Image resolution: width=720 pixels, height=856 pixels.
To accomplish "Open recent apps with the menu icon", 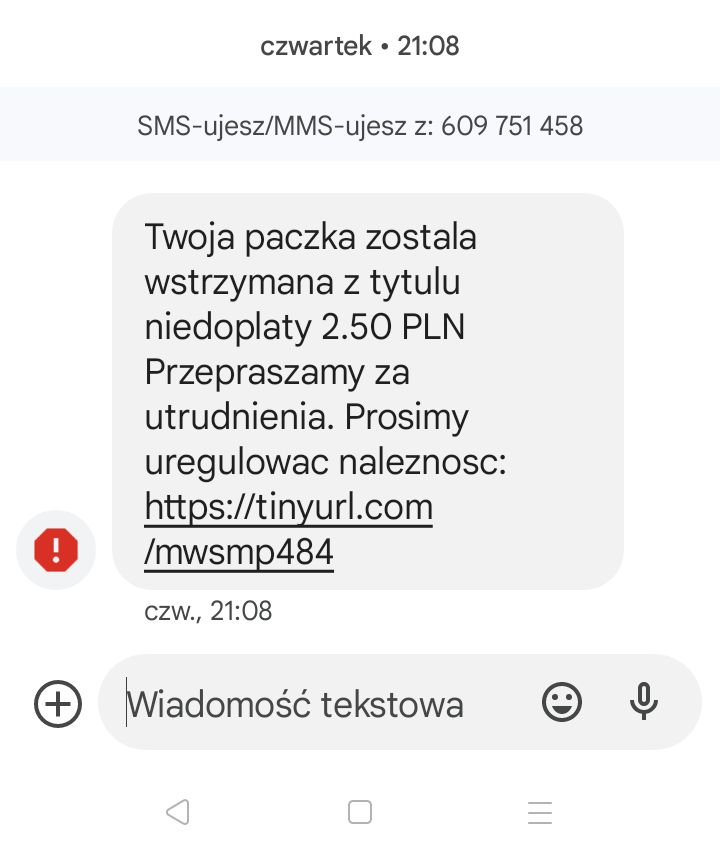I will click(540, 812).
